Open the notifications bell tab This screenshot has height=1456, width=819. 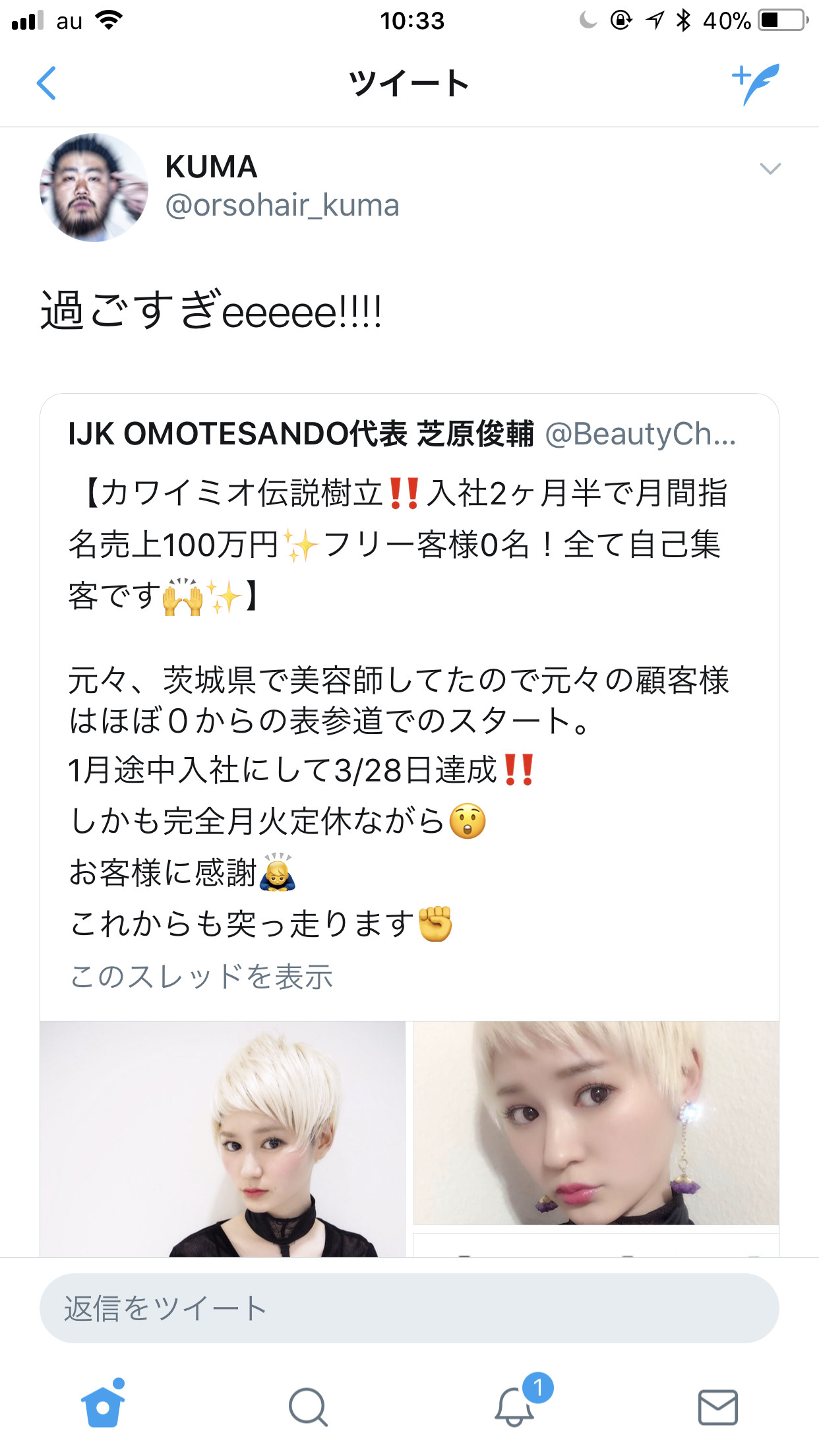[x=514, y=1406]
